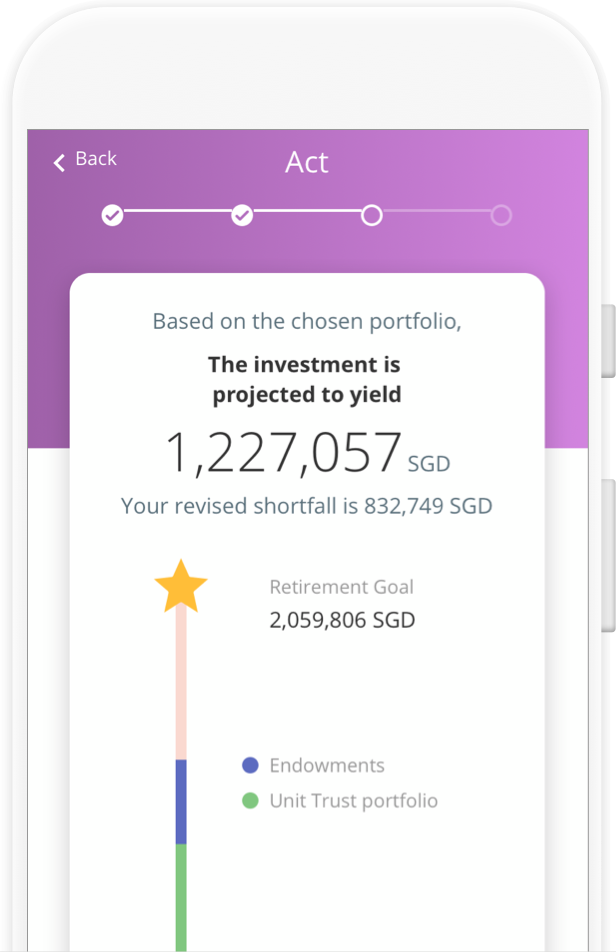Select the fourth step indicator
This screenshot has height=952, width=616.
pyautogui.click(x=501, y=215)
